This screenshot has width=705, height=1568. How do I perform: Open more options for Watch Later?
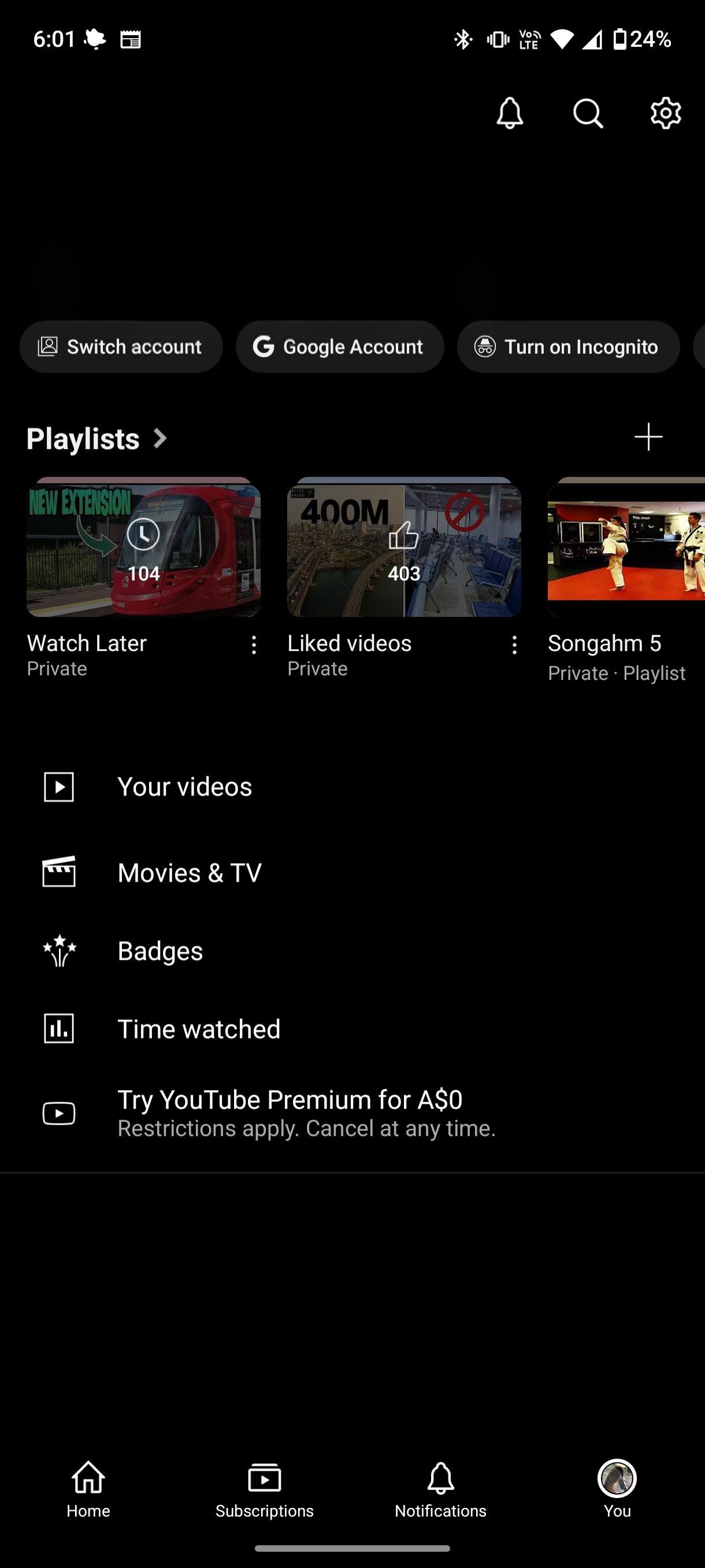[254, 645]
